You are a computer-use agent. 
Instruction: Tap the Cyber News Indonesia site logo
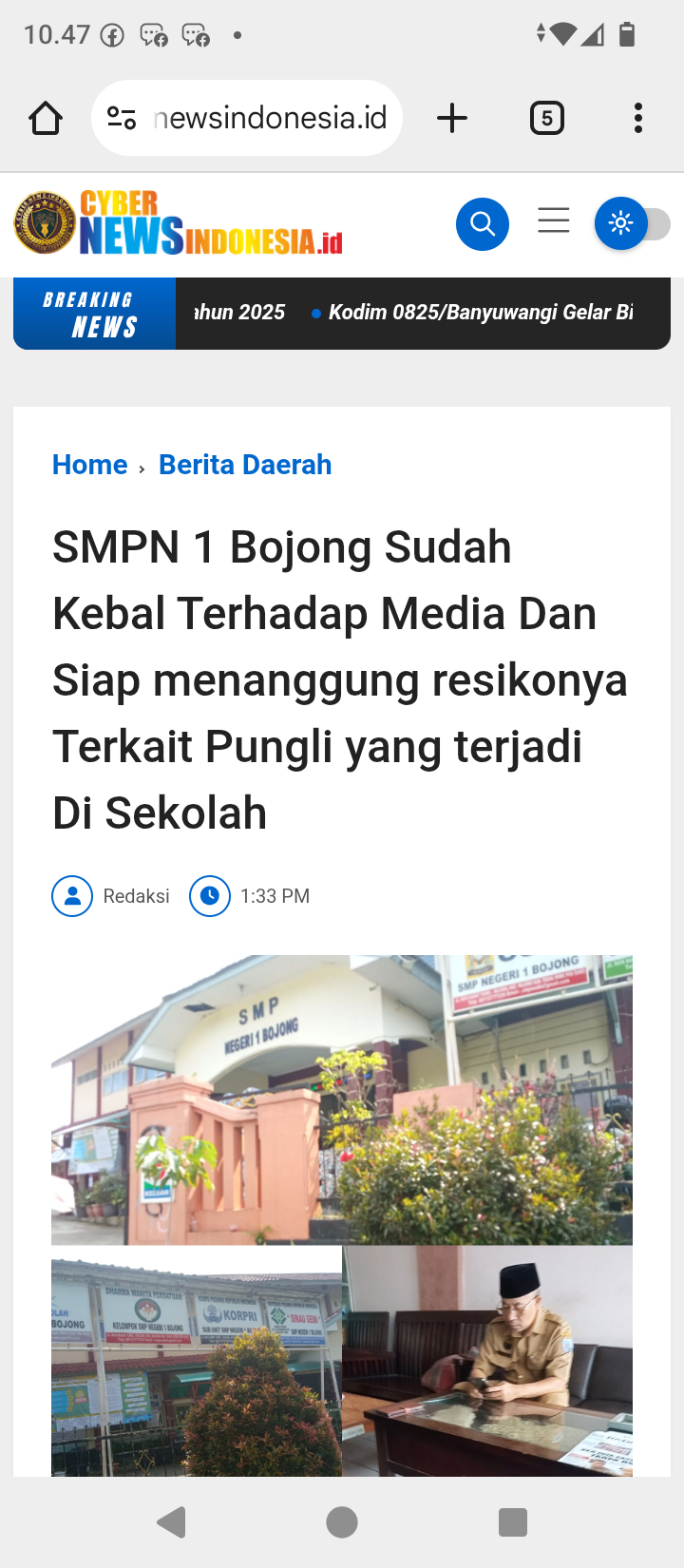pos(179,224)
